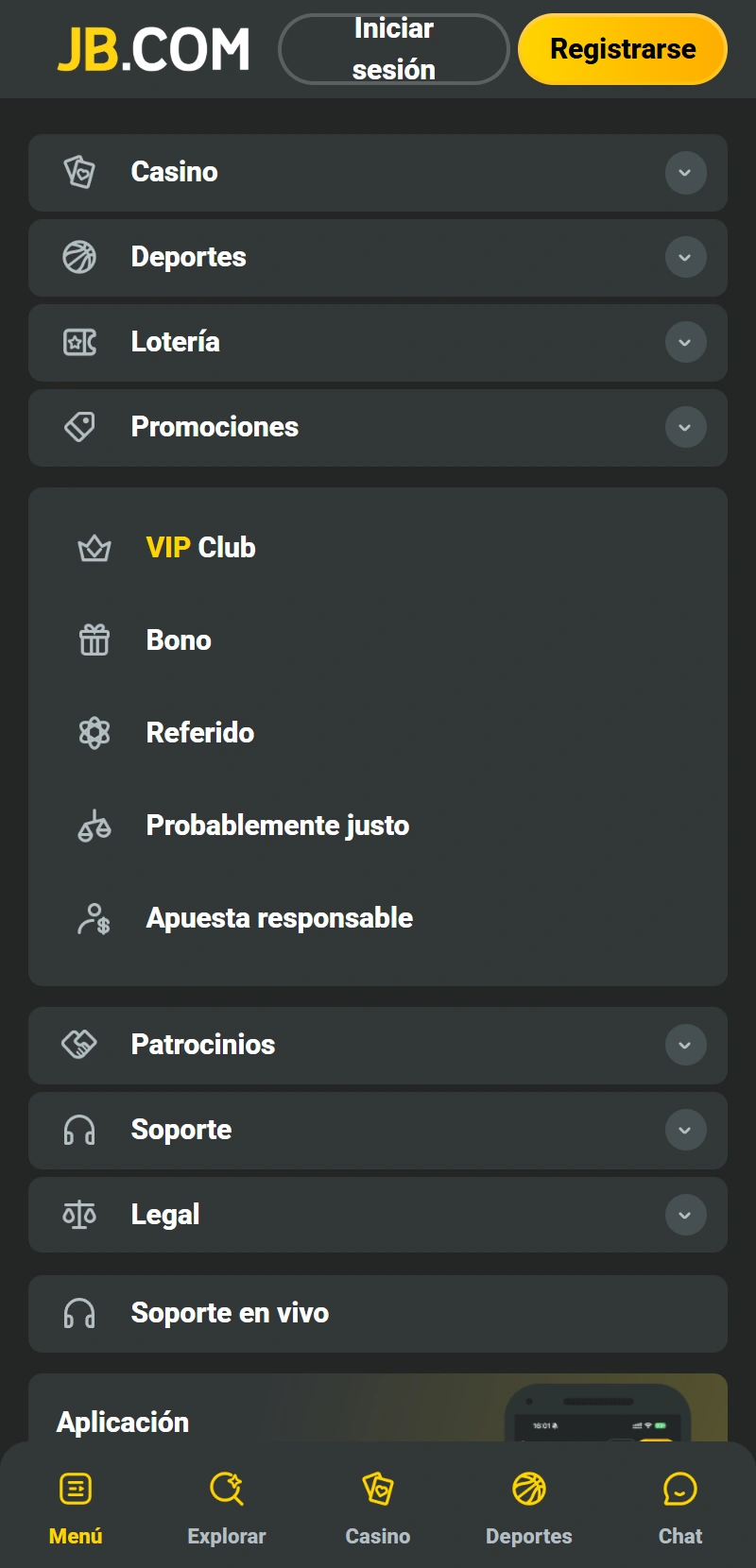Click the Iniciar sesión button
This screenshot has height=1568, width=756.
(393, 48)
